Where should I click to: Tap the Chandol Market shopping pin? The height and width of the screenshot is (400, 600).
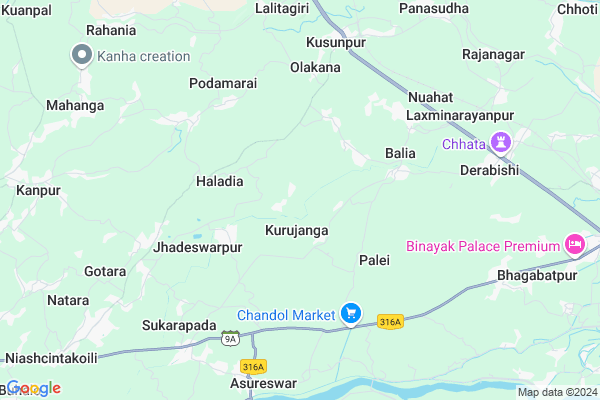click(x=350, y=314)
